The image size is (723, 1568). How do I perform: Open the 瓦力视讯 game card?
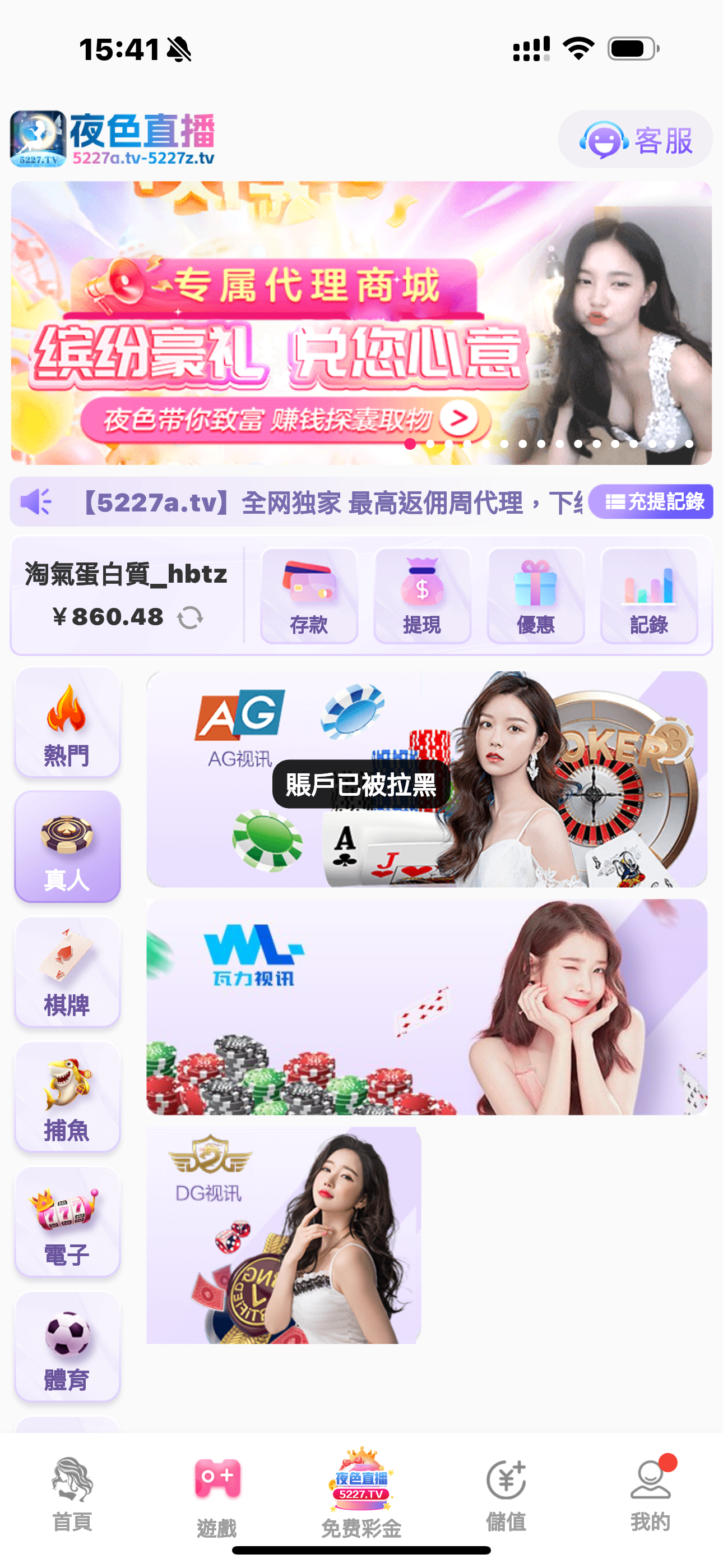(x=426, y=1007)
